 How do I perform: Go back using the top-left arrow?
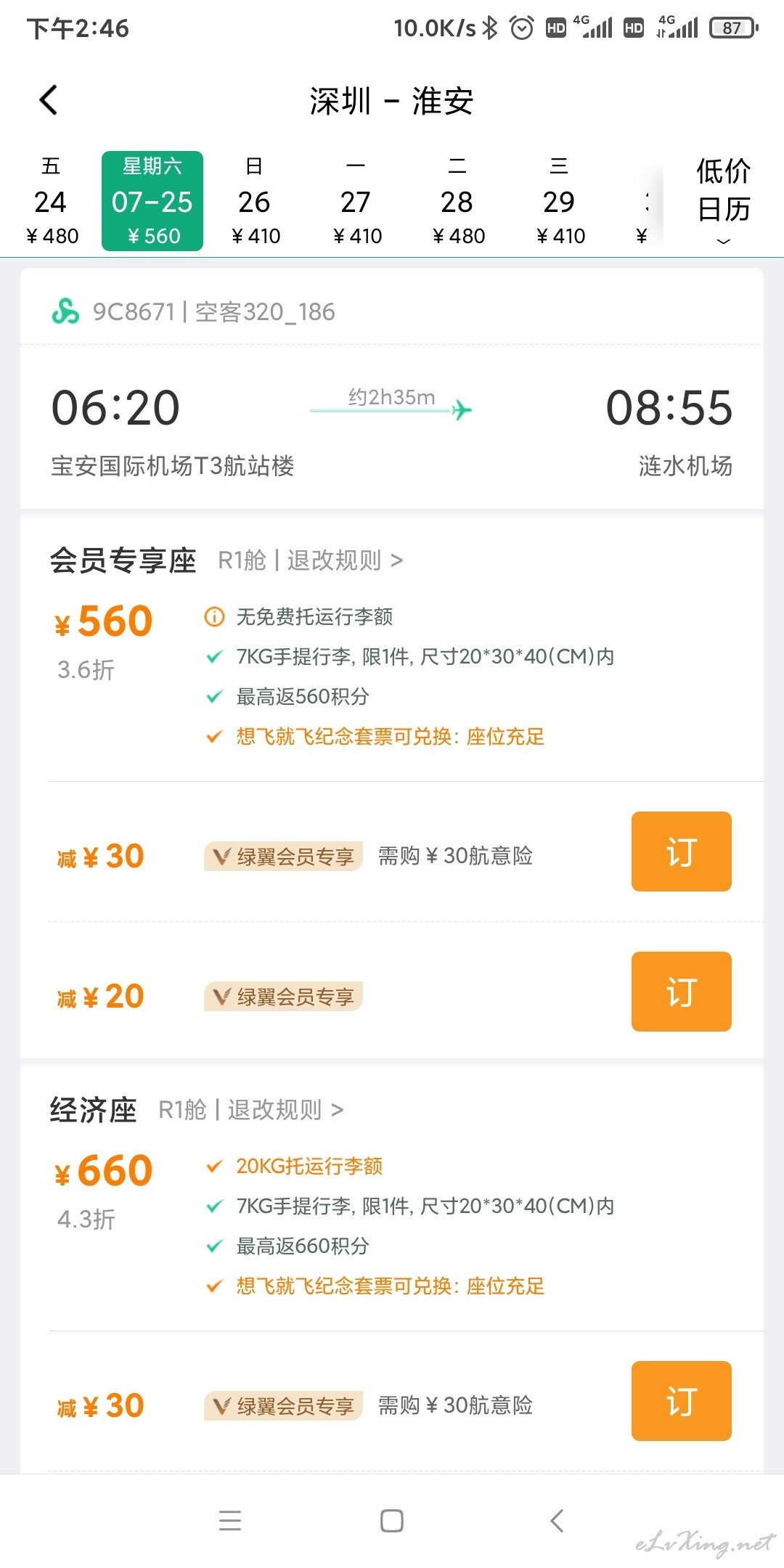click(49, 100)
